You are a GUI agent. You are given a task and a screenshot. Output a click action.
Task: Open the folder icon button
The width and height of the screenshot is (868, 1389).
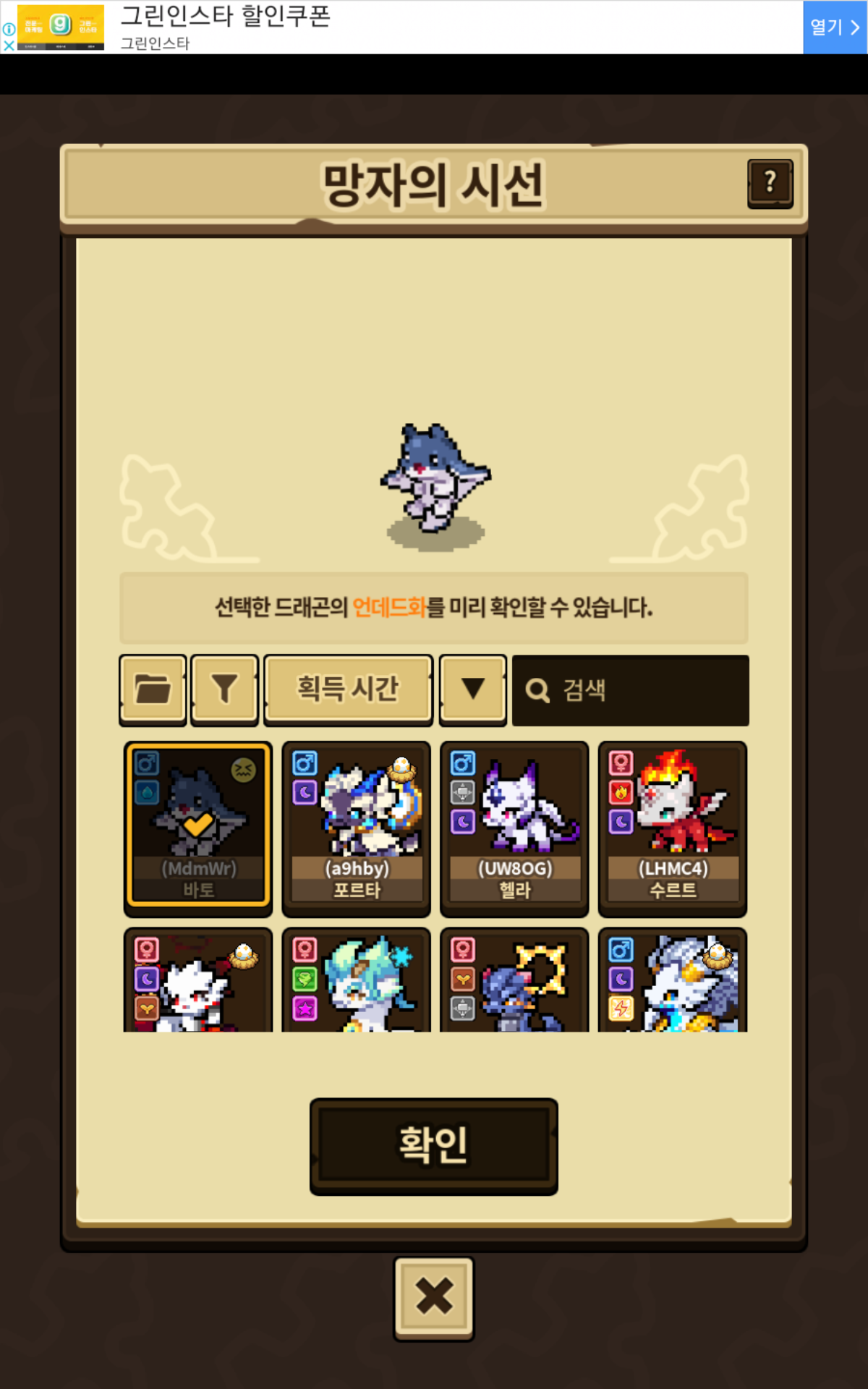point(153,689)
